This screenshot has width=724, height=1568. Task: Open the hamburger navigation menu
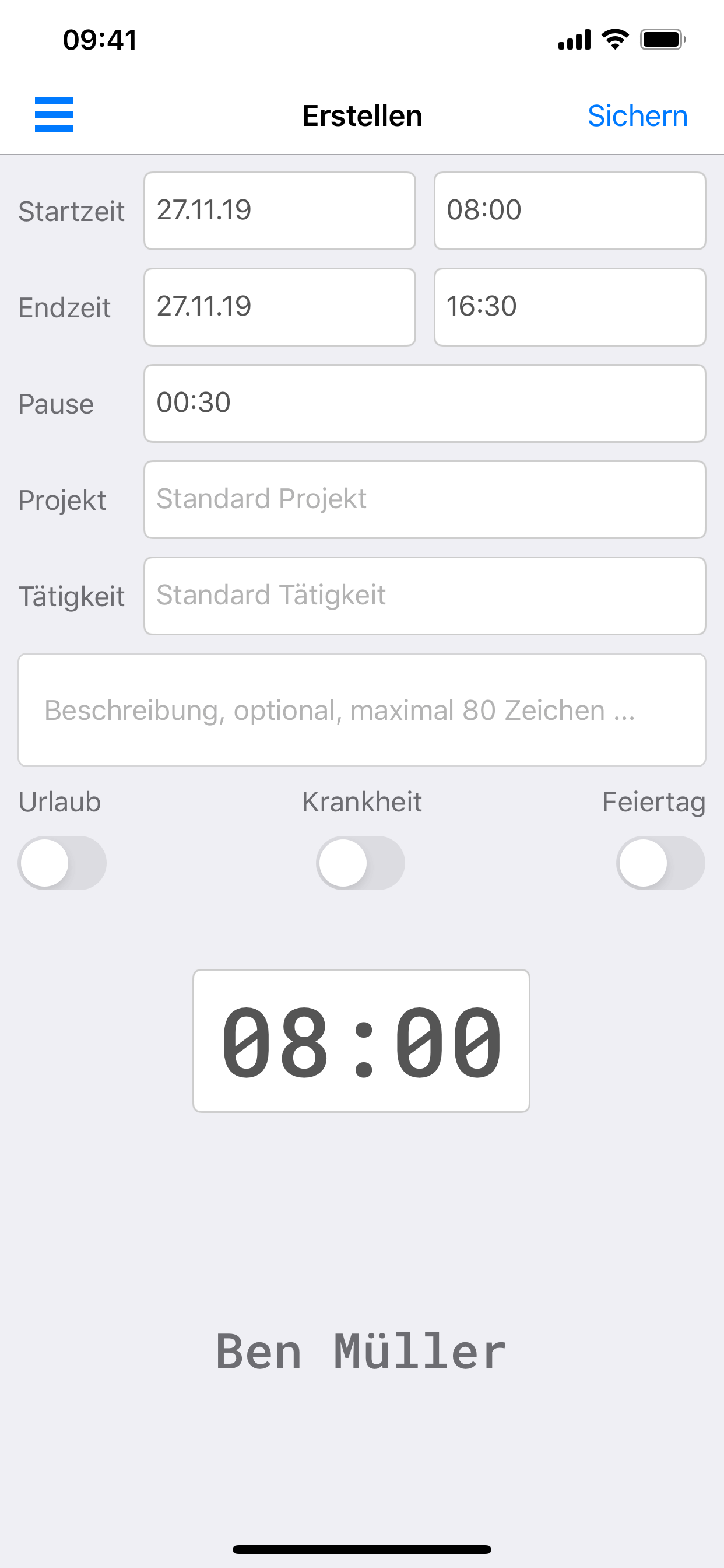click(54, 115)
